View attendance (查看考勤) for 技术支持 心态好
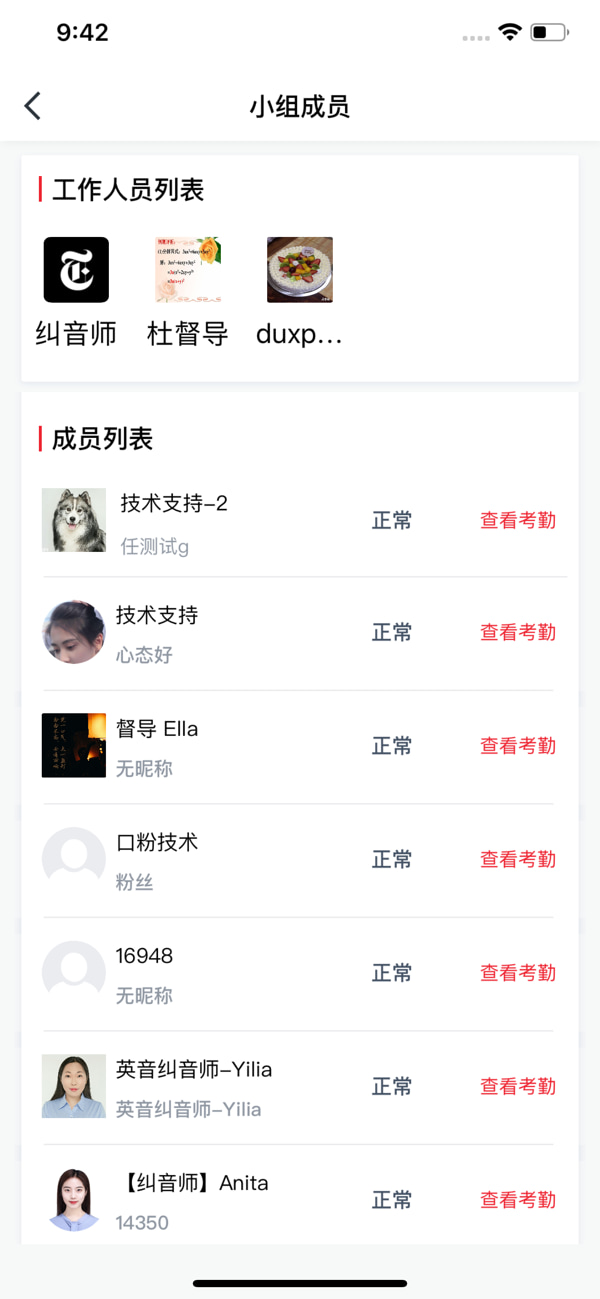Image resolution: width=600 pixels, height=1299 pixels. pos(518,632)
